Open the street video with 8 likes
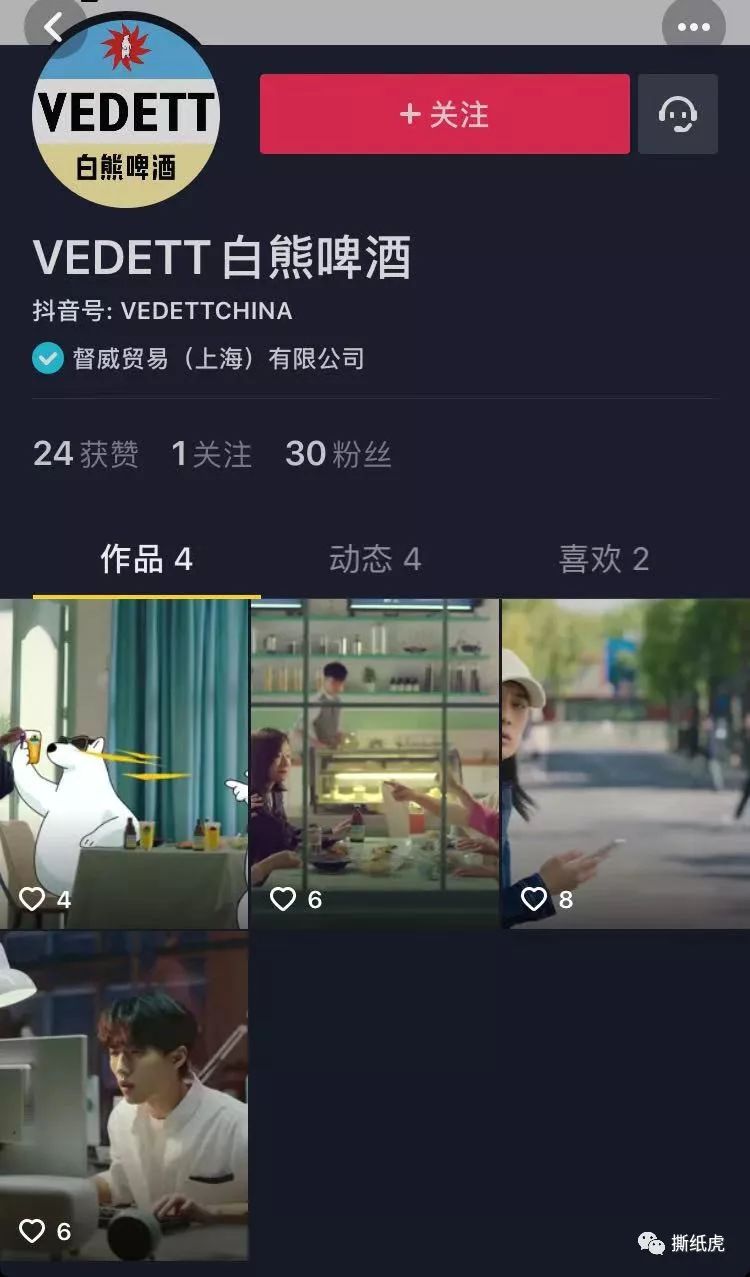This screenshot has height=1277, width=750. tap(625, 763)
